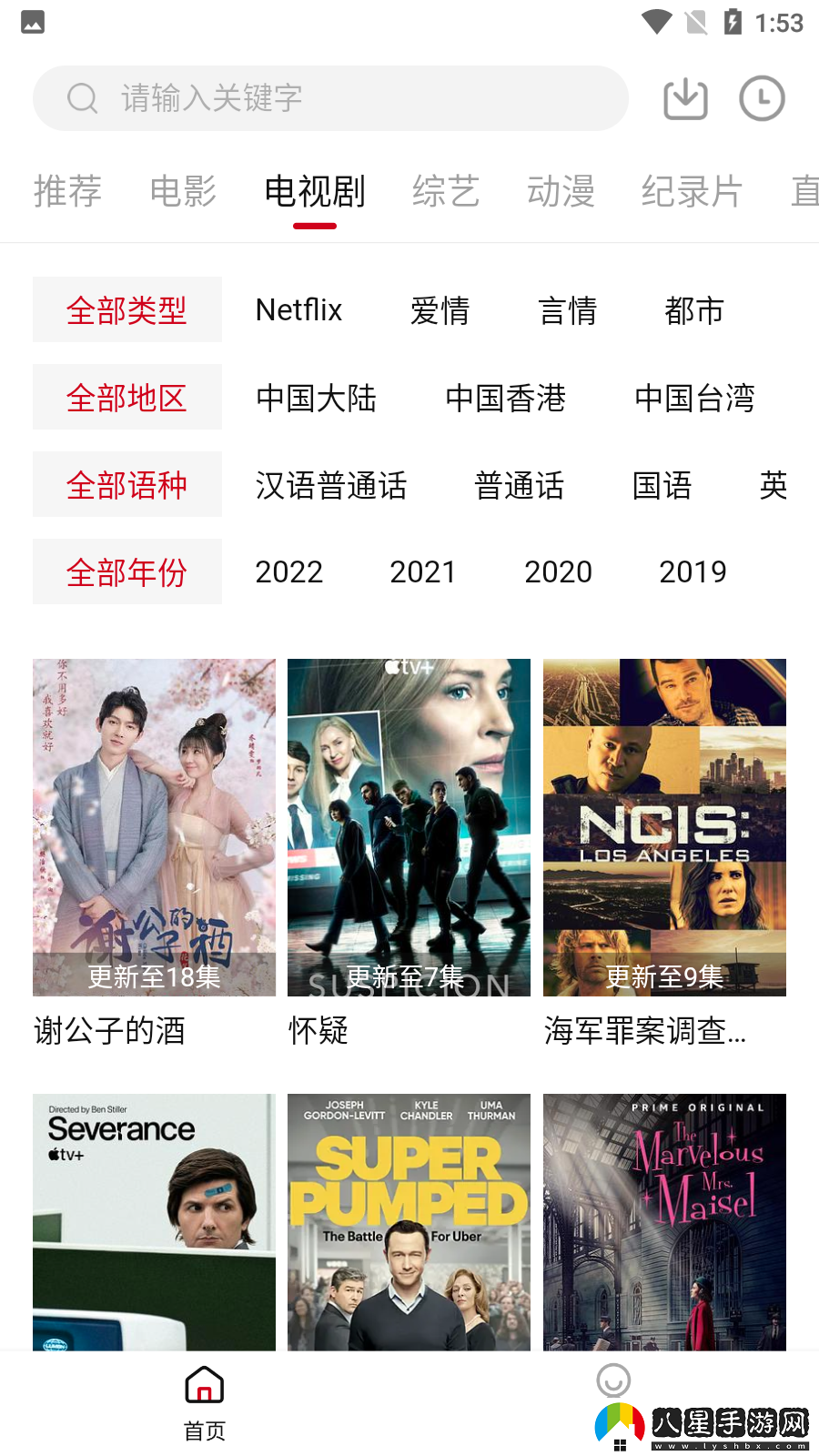Switch to the 电影 tab
The height and width of the screenshot is (1456, 819).
point(181,192)
